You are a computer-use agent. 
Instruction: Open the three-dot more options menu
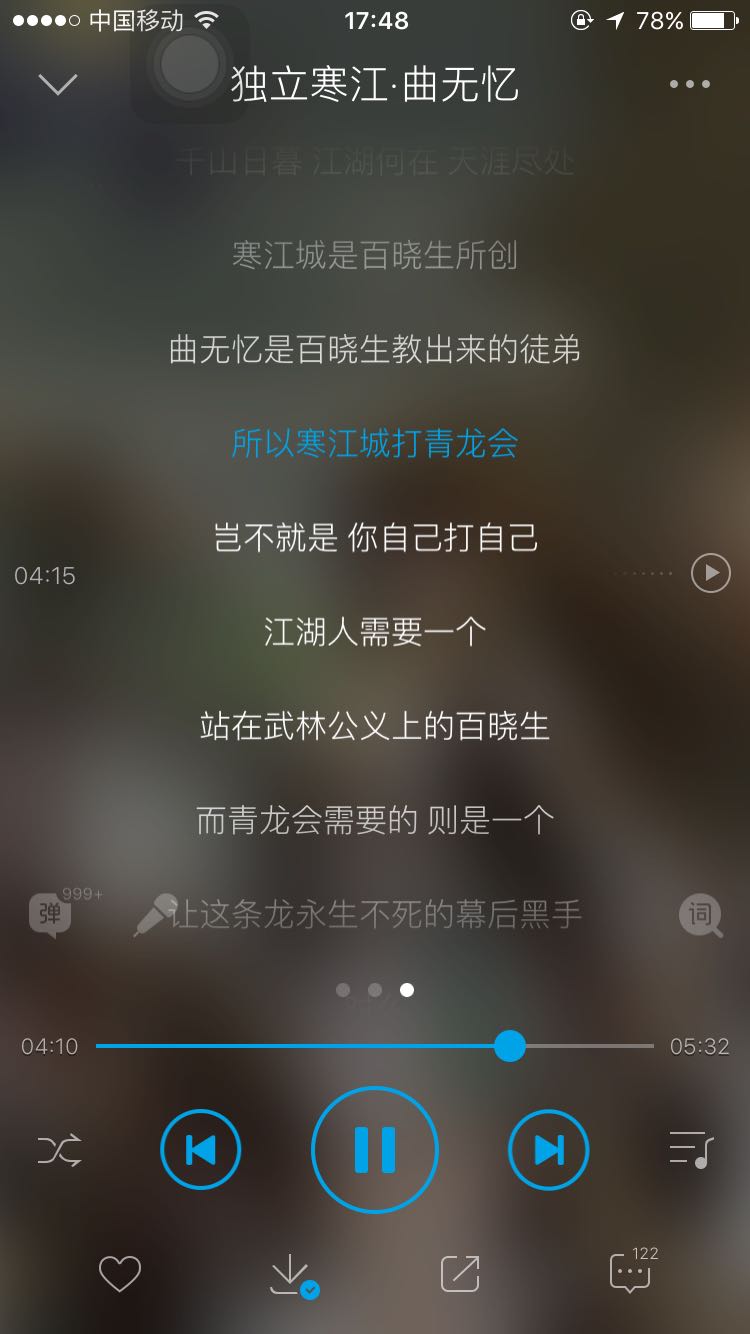coord(690,84)
